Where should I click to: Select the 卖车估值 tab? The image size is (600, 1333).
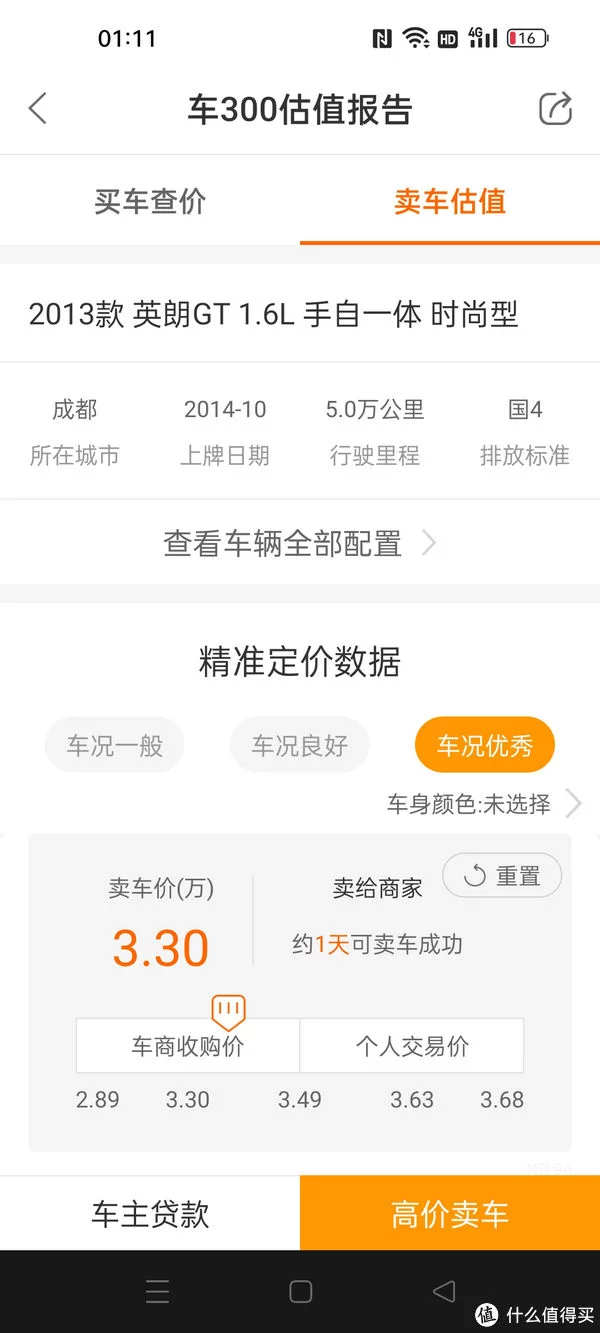tap(450, 201)
